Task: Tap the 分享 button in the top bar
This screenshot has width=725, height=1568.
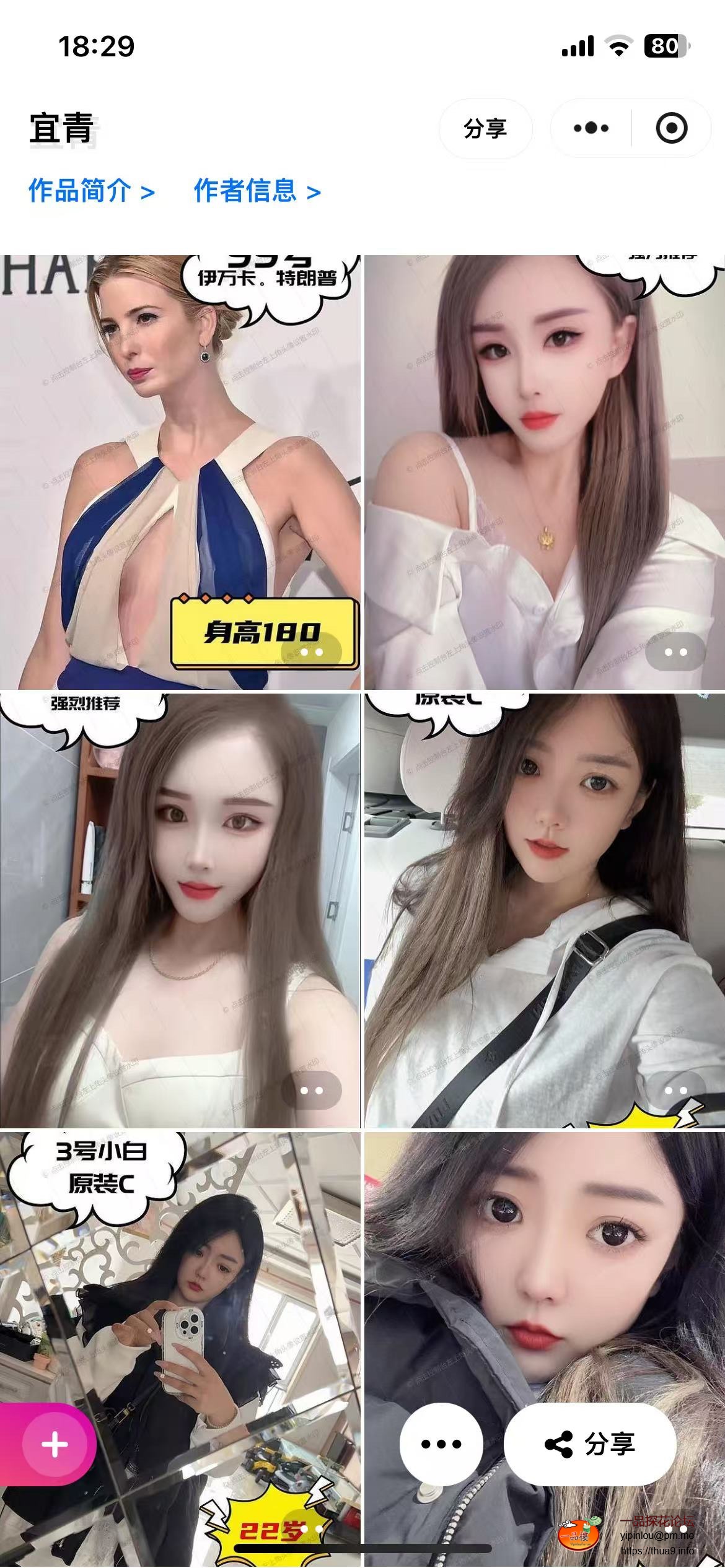Action: [x=485, y=129]
